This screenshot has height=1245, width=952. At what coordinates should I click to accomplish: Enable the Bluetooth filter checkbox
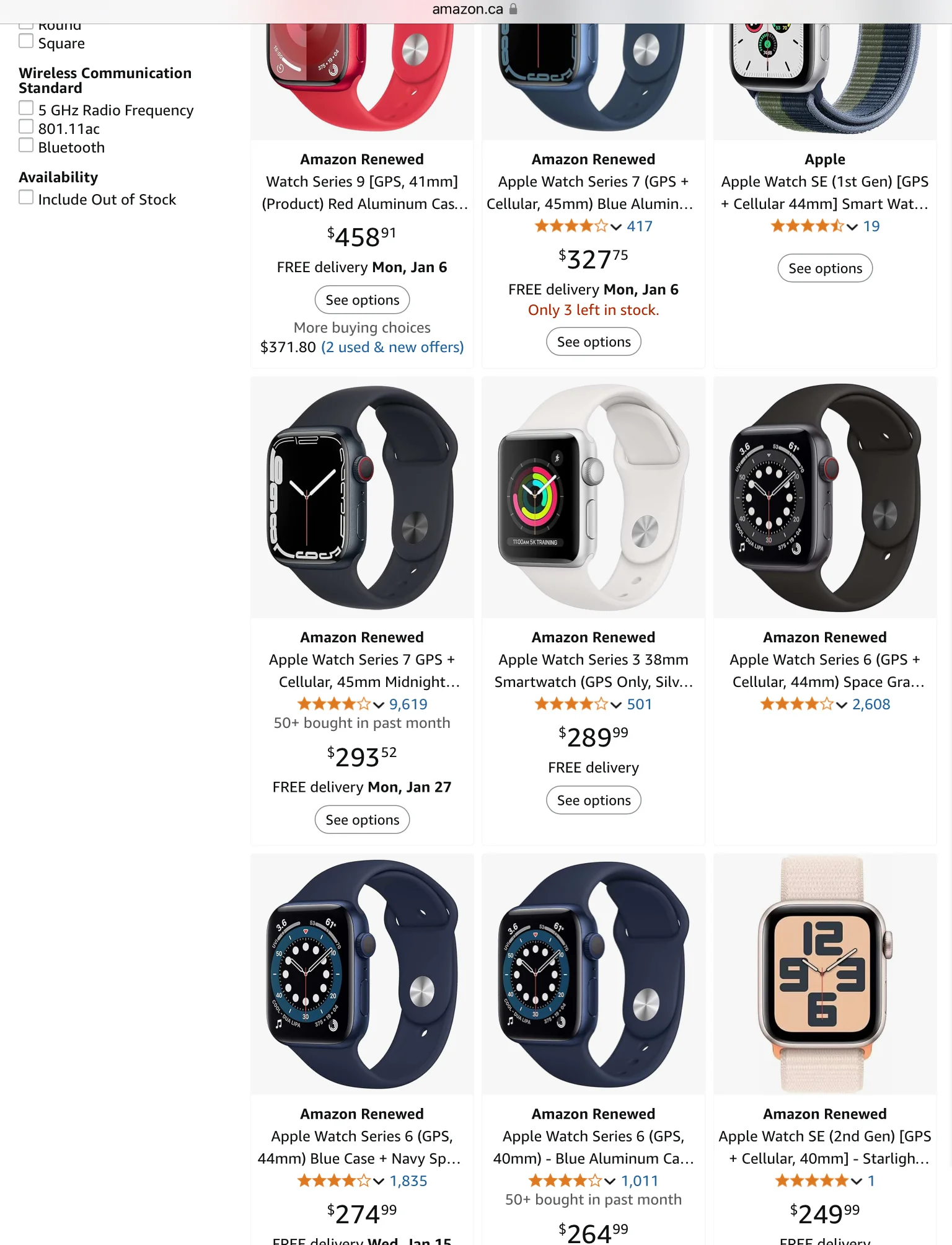click(26, 146)
